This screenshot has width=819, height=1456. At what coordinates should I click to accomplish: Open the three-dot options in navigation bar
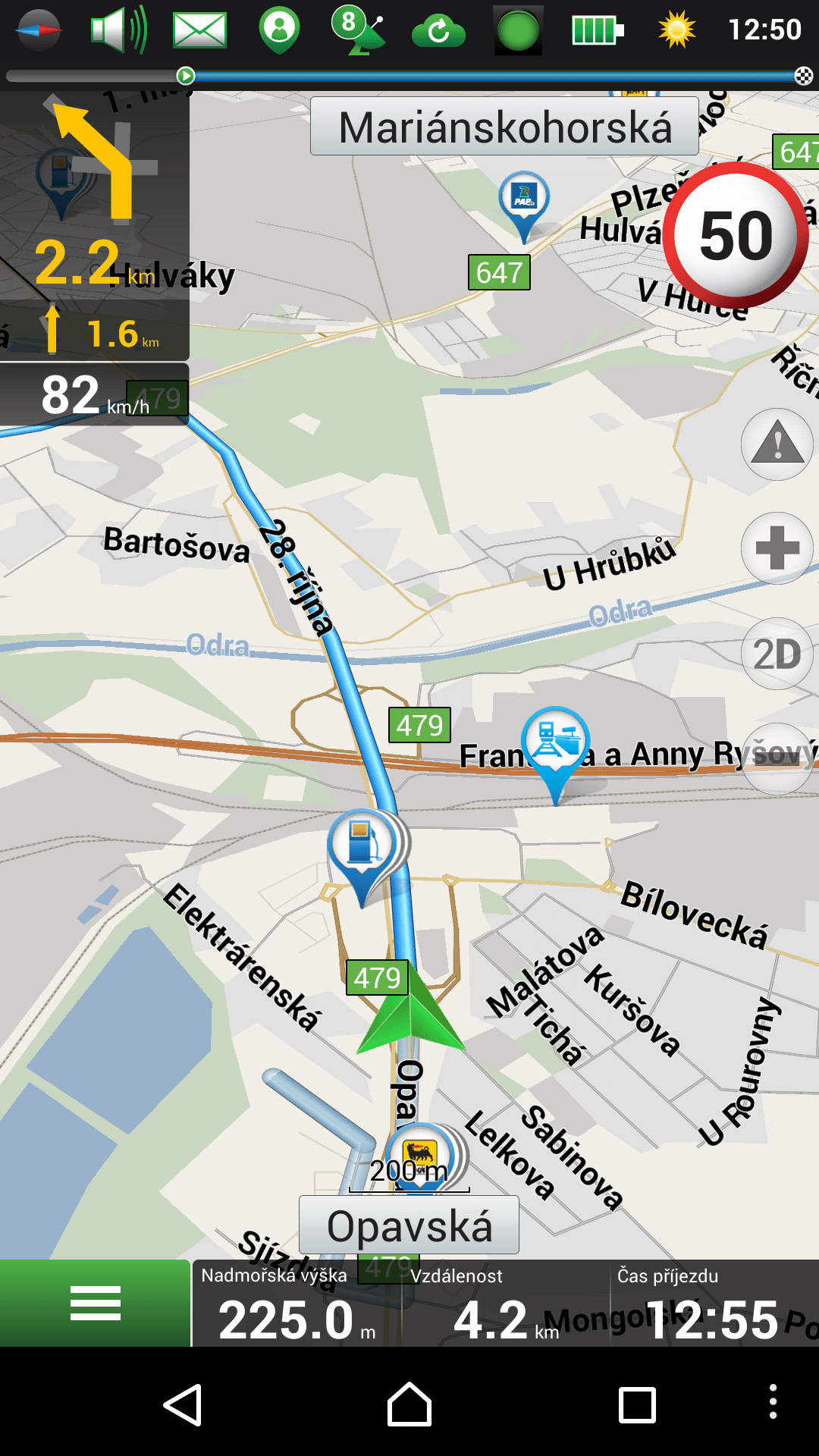(x=773, y=1401)
